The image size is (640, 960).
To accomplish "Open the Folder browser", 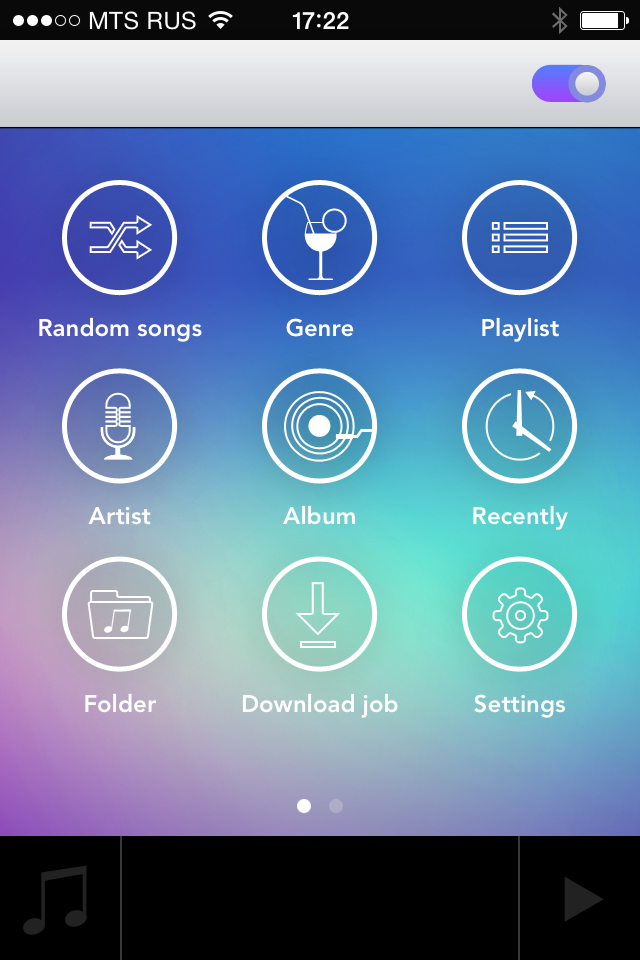I will pyautogui.click(x=119, y=614).
